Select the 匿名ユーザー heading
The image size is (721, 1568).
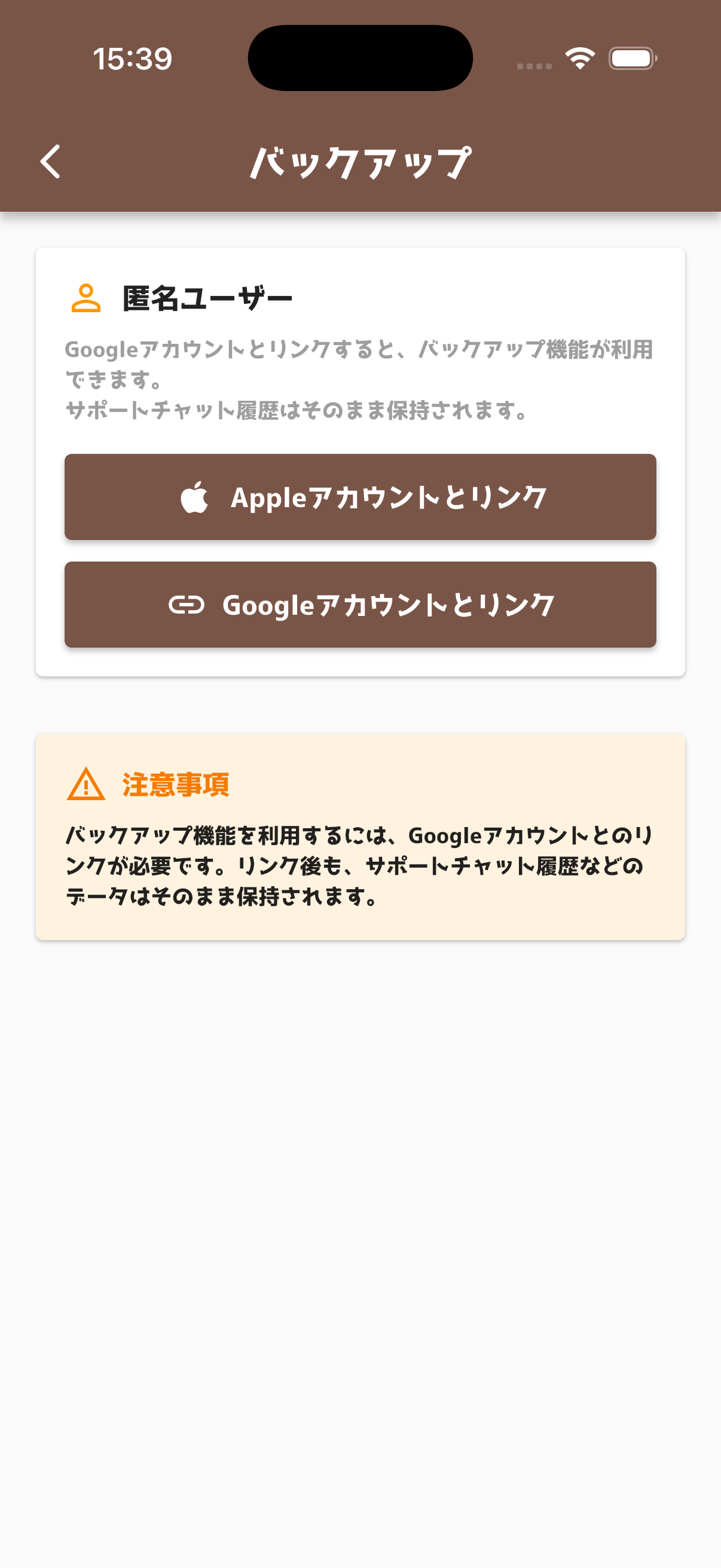[x=207, y=298]
